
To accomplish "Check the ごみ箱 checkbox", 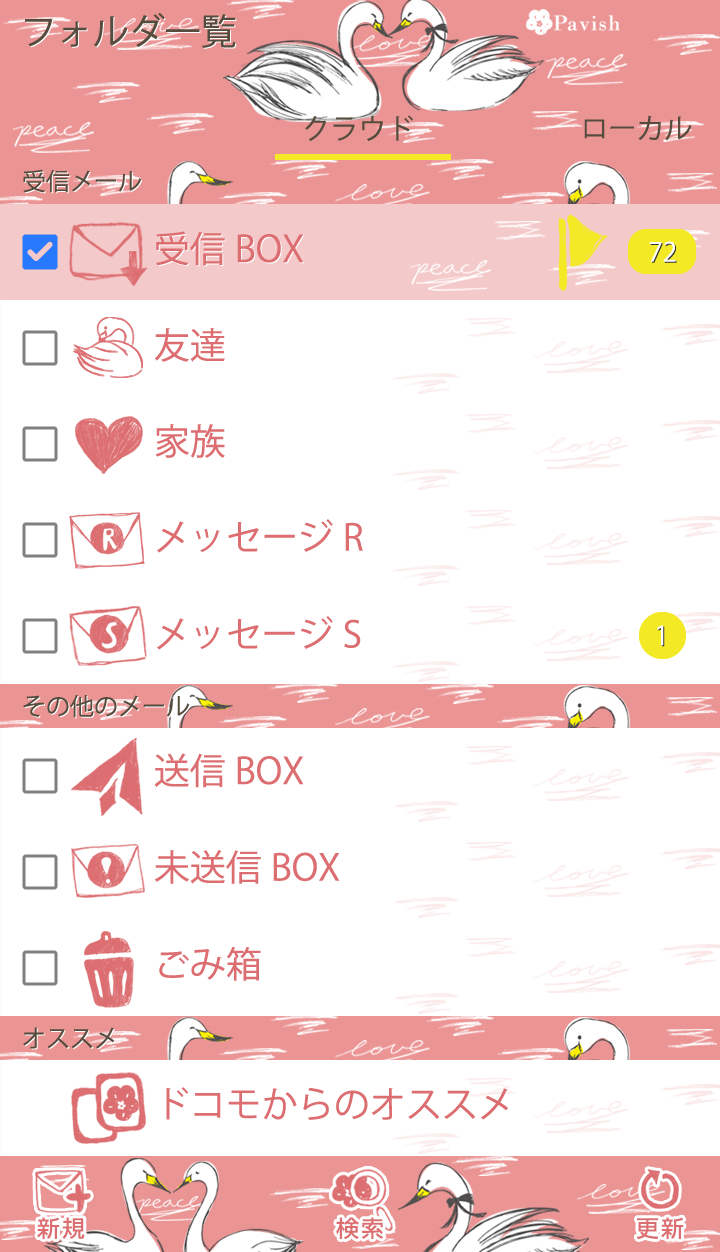I will 40,967.
